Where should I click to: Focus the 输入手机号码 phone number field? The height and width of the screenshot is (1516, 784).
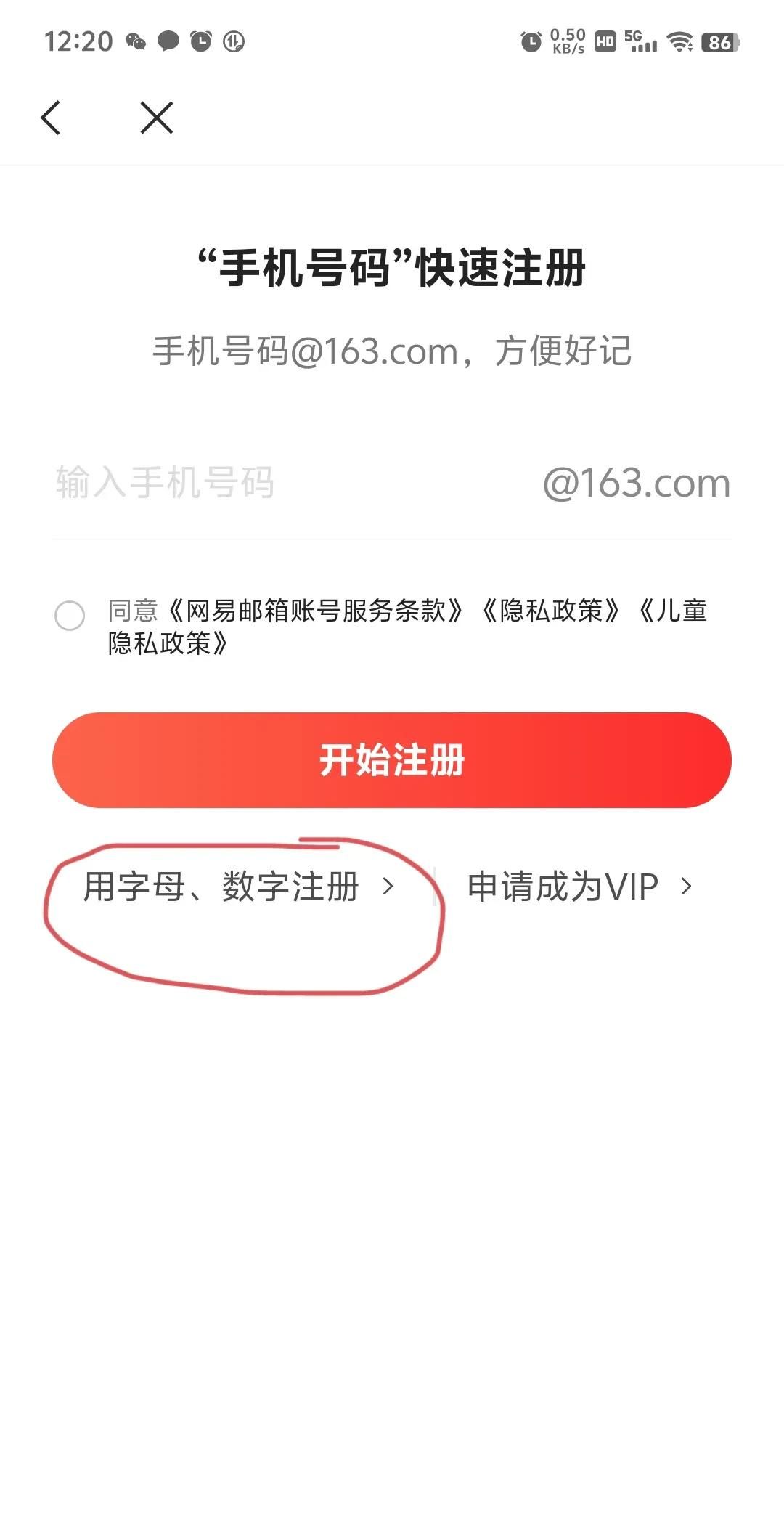click(290, 483)
